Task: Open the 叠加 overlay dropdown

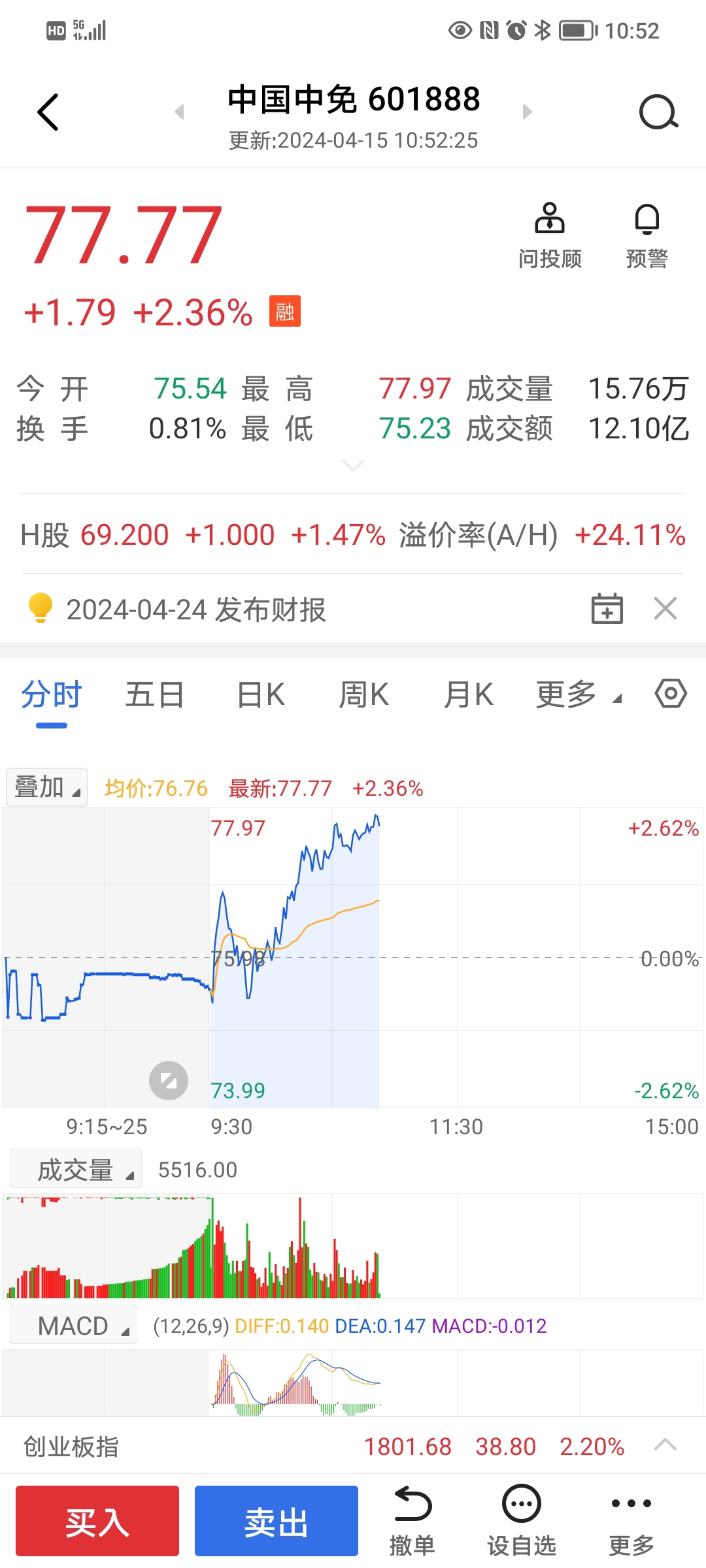Action: tap(47, 787)
